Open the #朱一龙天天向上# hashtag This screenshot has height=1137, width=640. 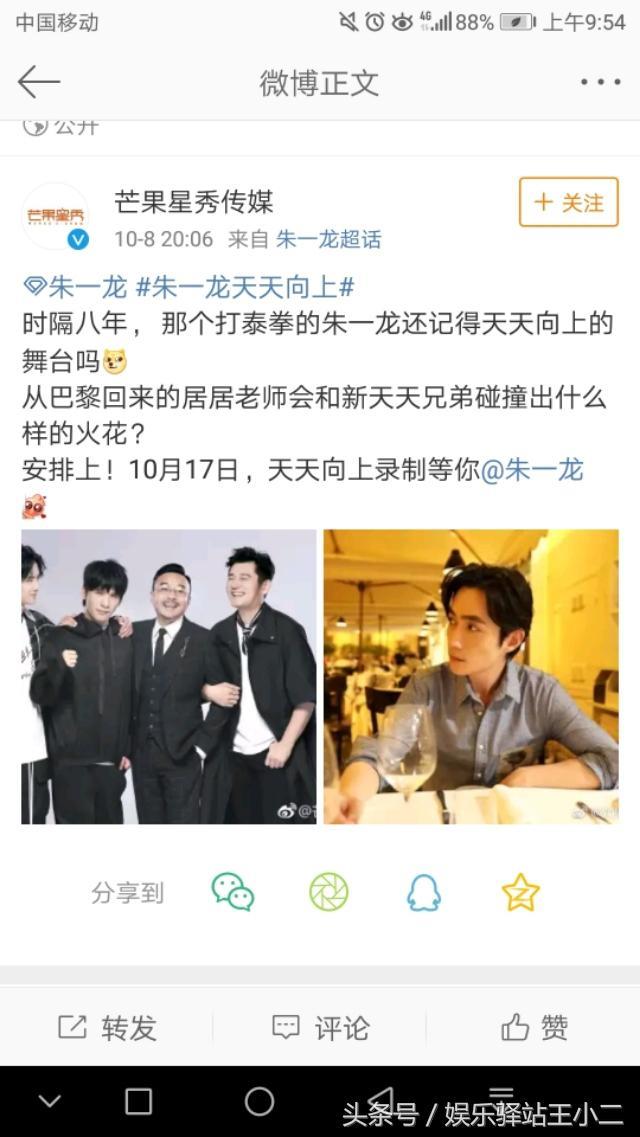244,288
